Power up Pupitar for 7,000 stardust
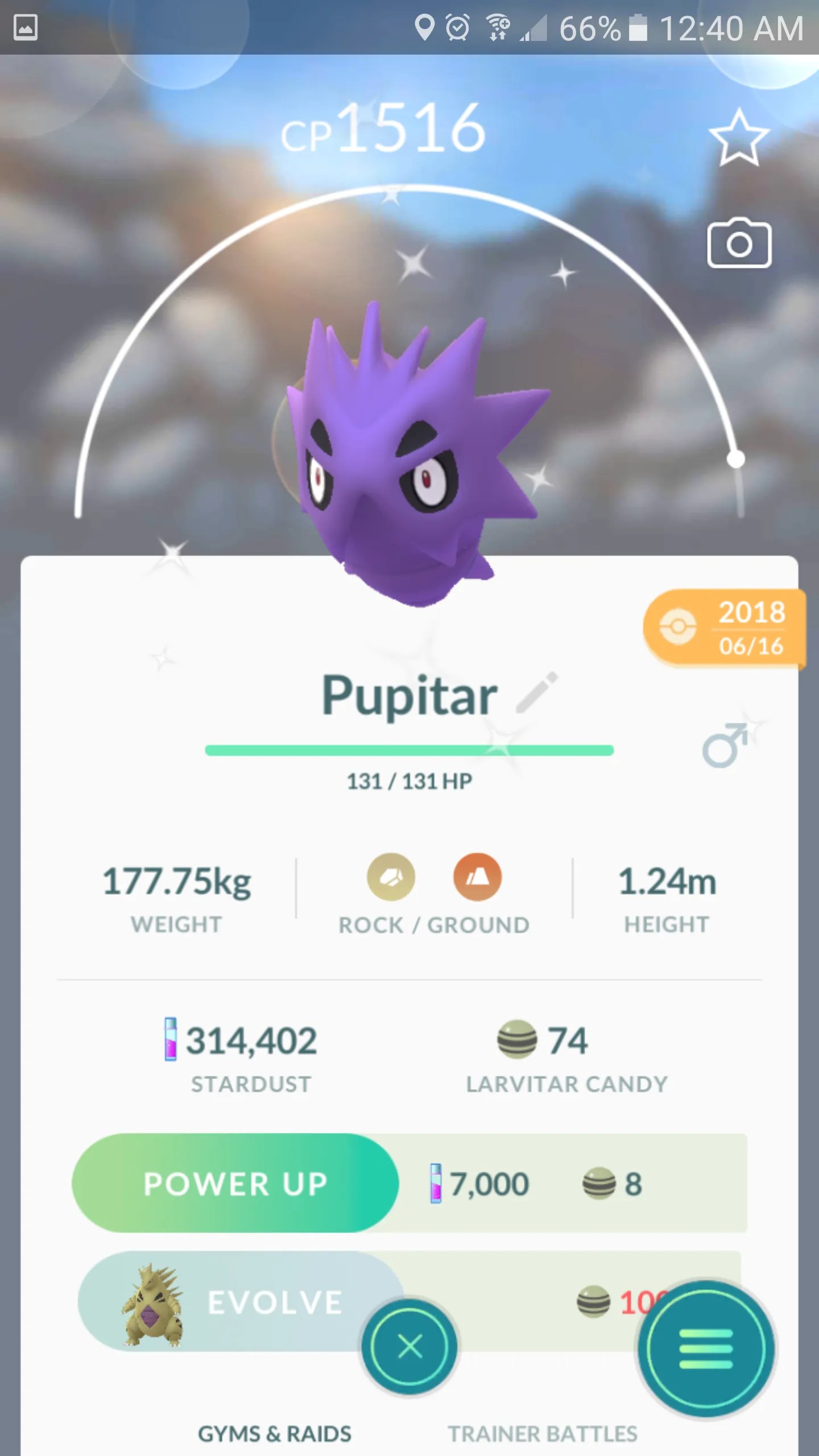The width and height of the screenshot is (819, 1456). 235,1184
